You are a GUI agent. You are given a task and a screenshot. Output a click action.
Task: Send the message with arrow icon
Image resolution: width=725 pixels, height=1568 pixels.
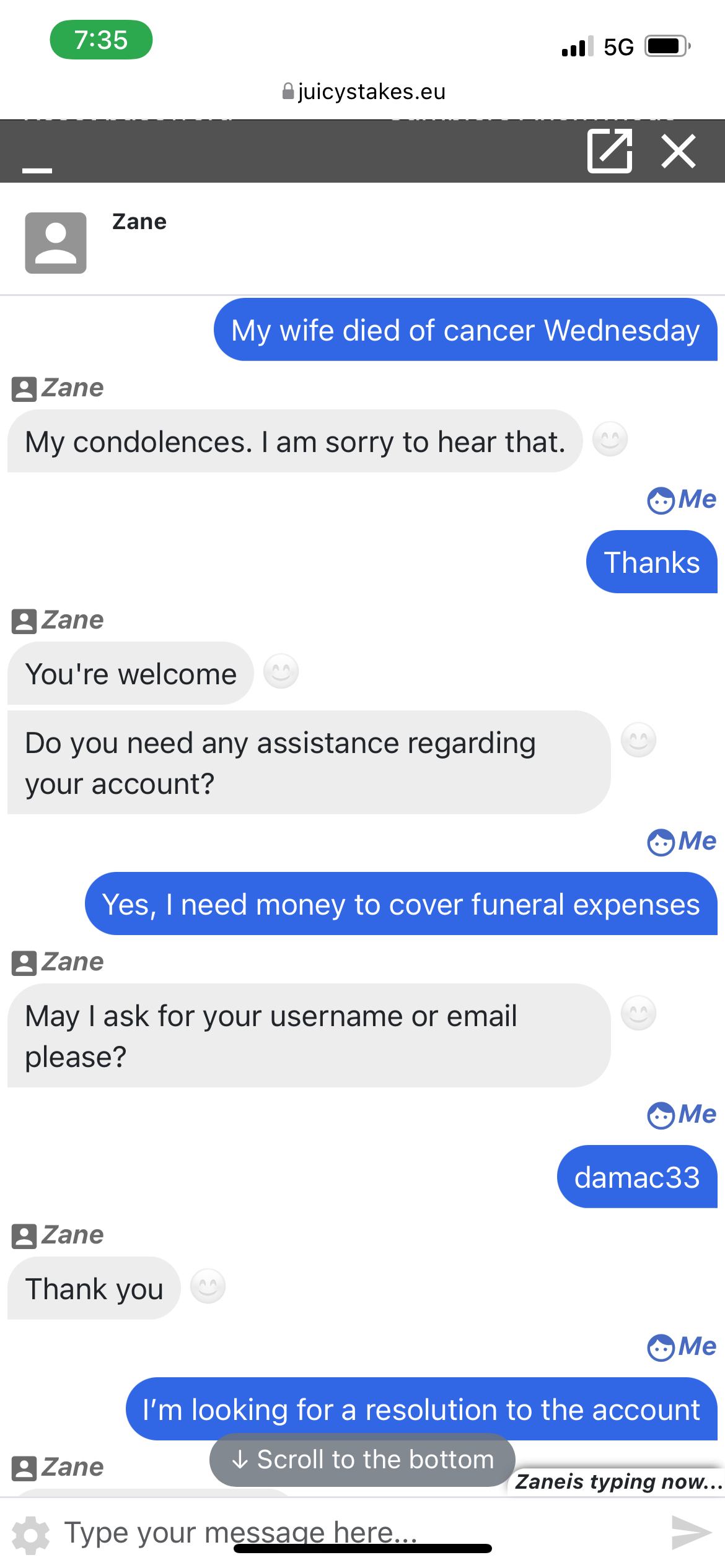coord(692,1532)
